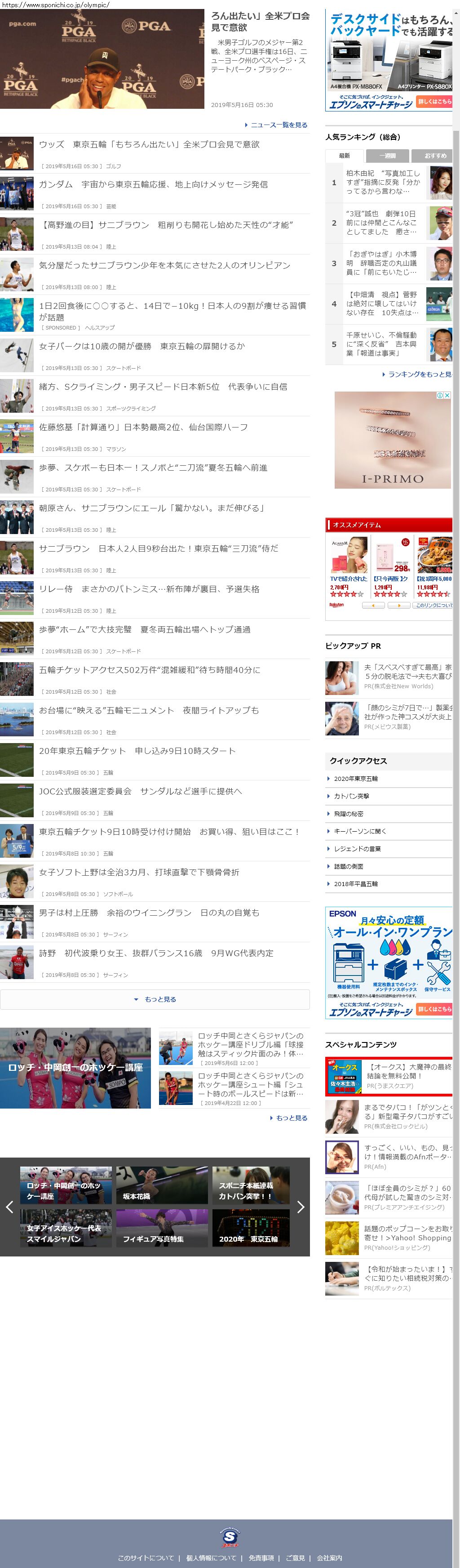Viewport: 460px width, 1568px height.
Task: Open 女子ソフト上野は全治3カ月 article
Action: [139, 872]
